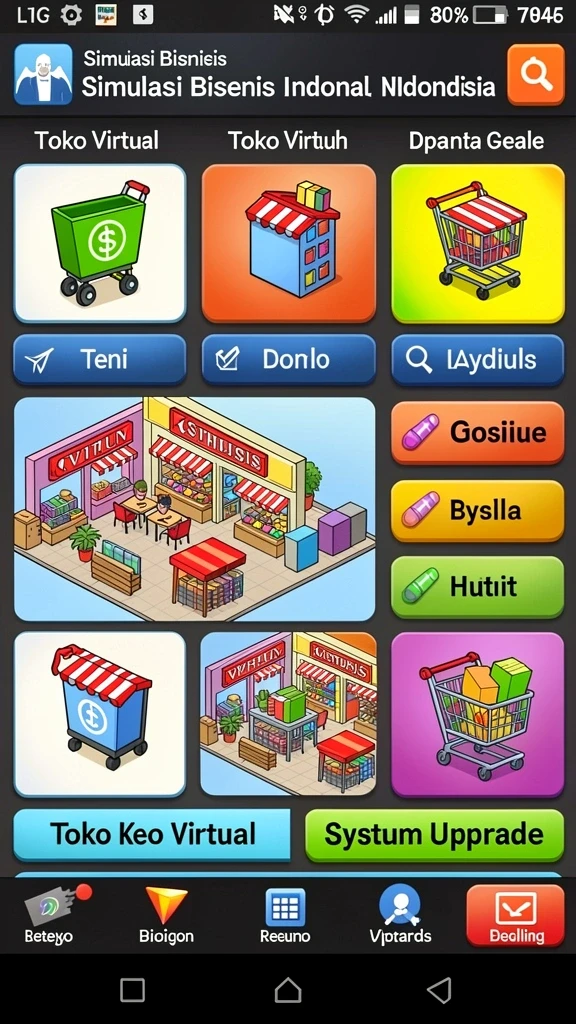Viewport: 576px width, 1024px height.
Task: Open the orange search icon
Action: 536,74
